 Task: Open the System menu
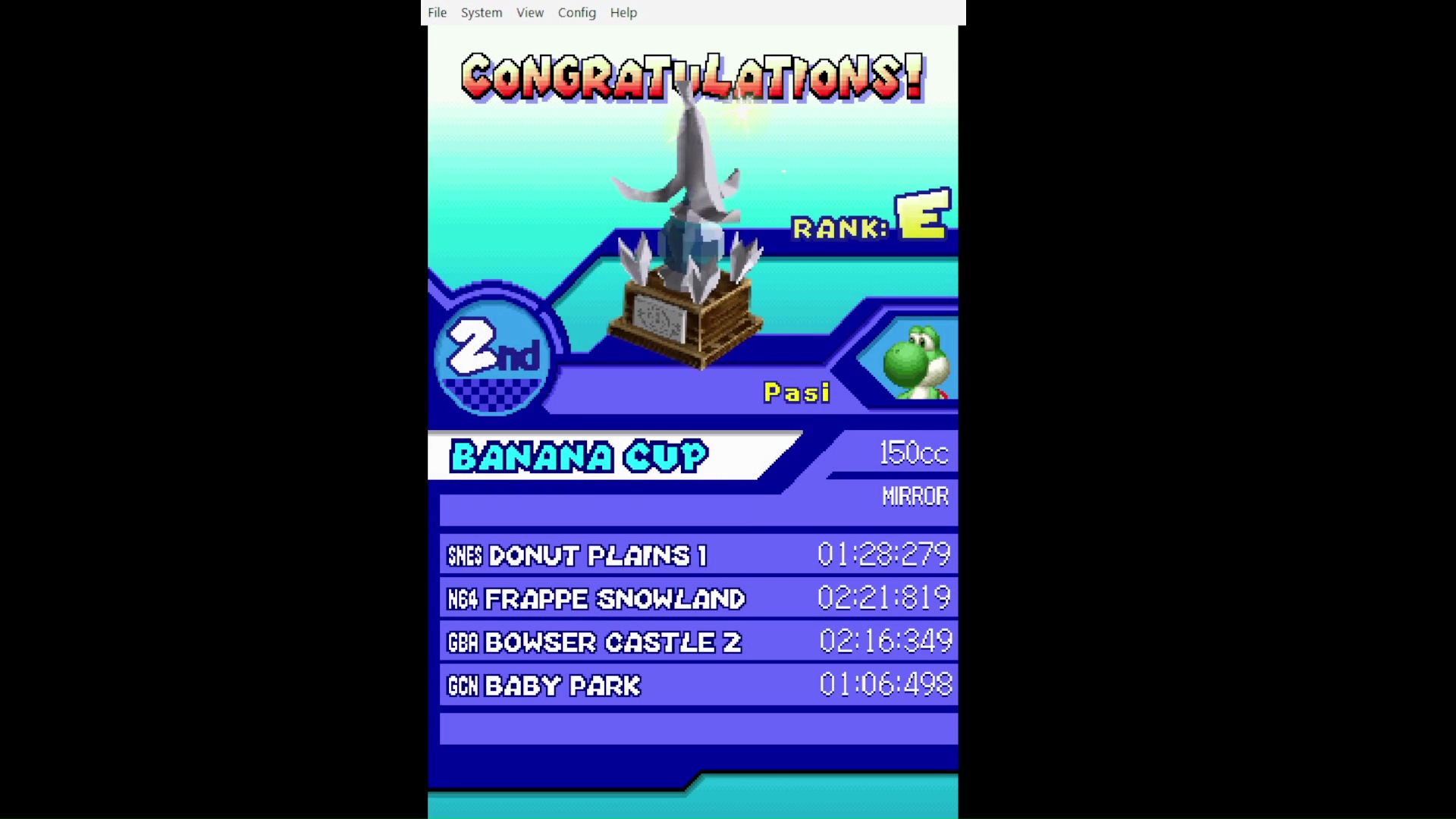click(x=481, y=13)
